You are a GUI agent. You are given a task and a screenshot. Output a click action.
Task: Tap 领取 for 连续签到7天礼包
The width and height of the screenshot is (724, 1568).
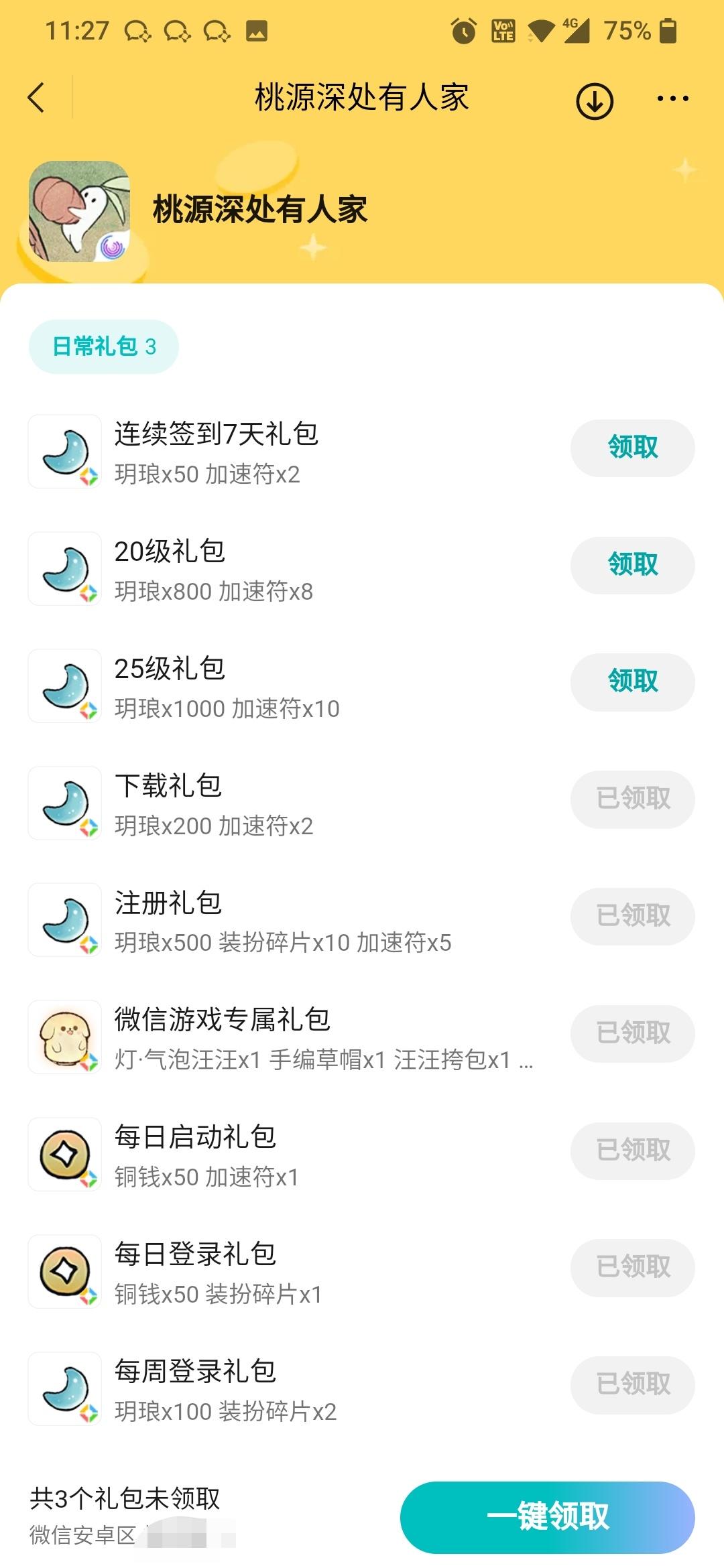(631, 448)
